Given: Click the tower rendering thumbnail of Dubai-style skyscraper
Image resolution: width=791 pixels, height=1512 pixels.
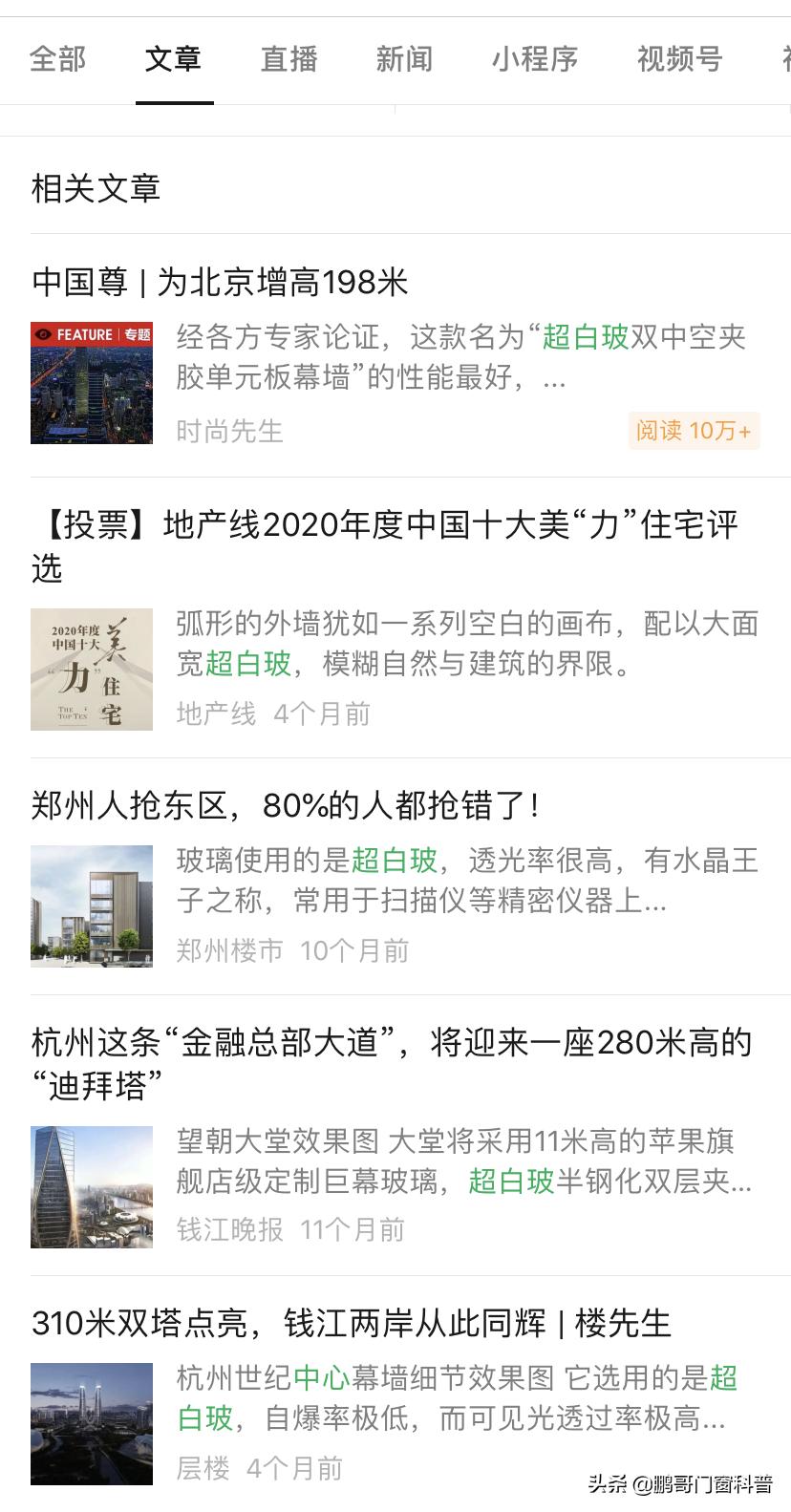Looking at the screenshot, I should (x=92, y=1187).
